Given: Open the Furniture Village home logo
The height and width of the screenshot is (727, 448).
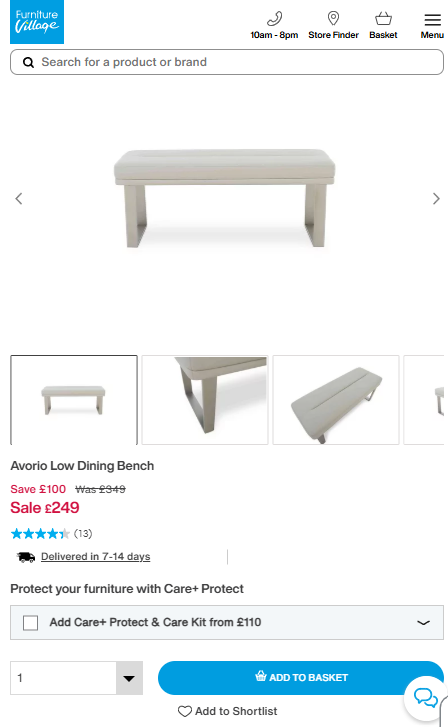Looking at the screenshot, I should pyautogui.click(x=37, y=22).
